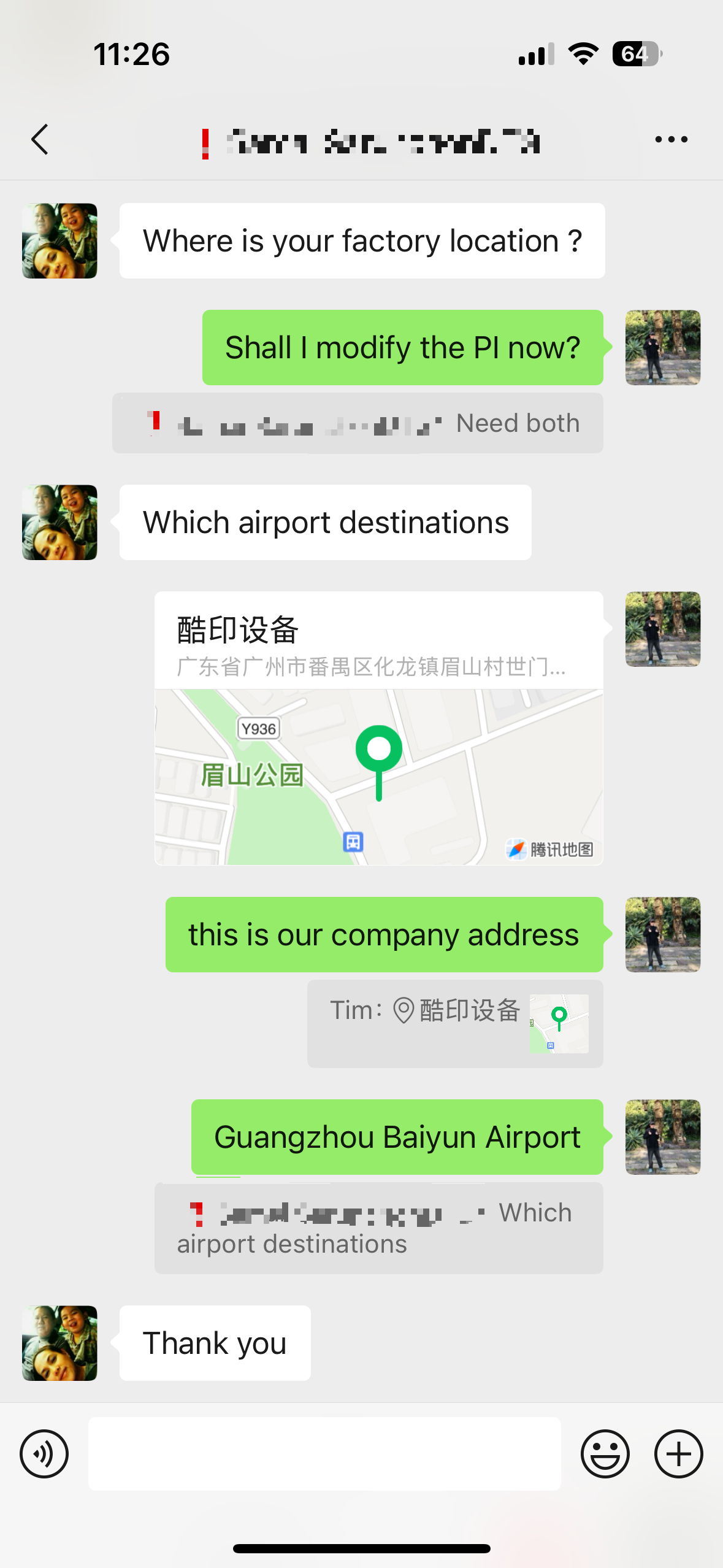Focus the message text field
Viewport: 723px width, 1568px height.
324,1454
